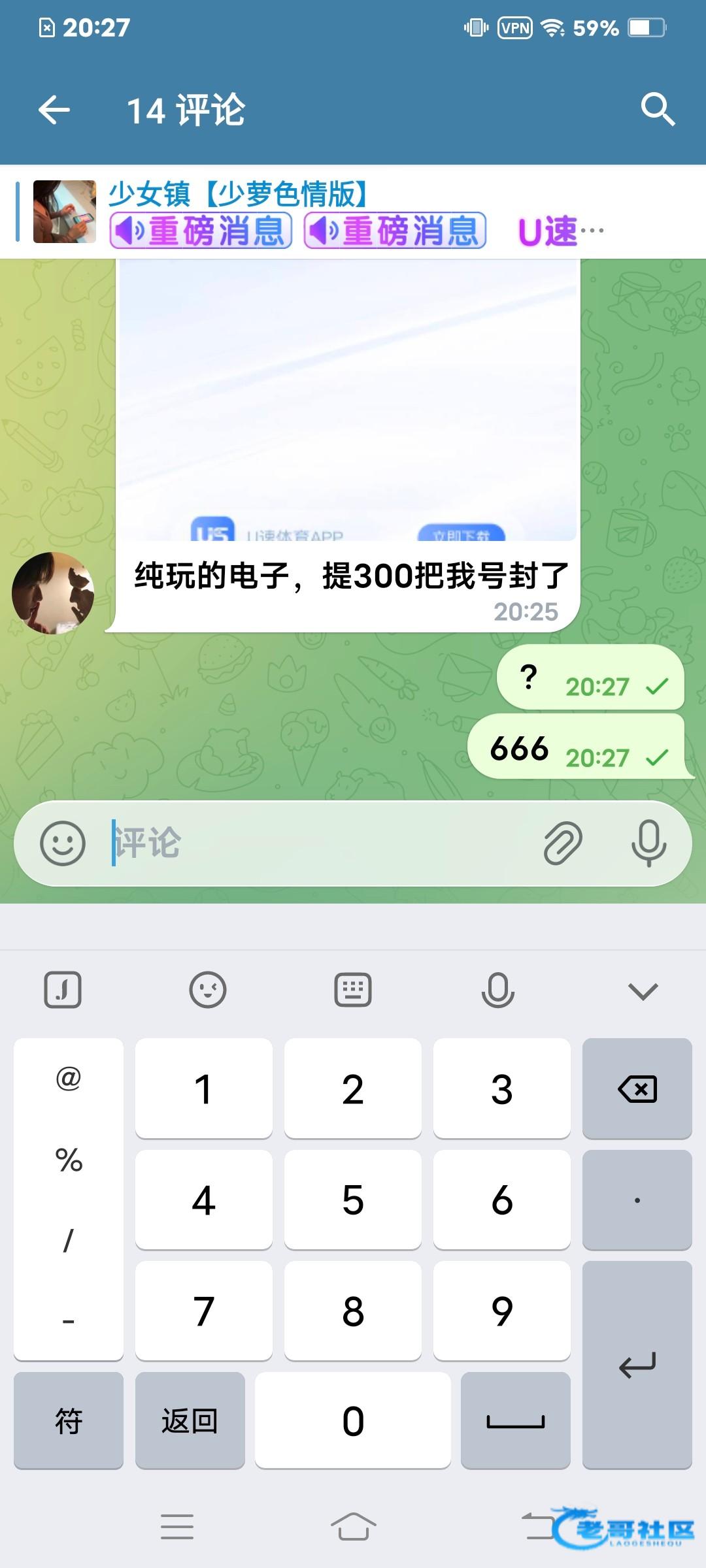Image resolution: width=706 pixels, height=1568 pixels.
Task: Open the pinned channel post header
Action: [353, 212]
